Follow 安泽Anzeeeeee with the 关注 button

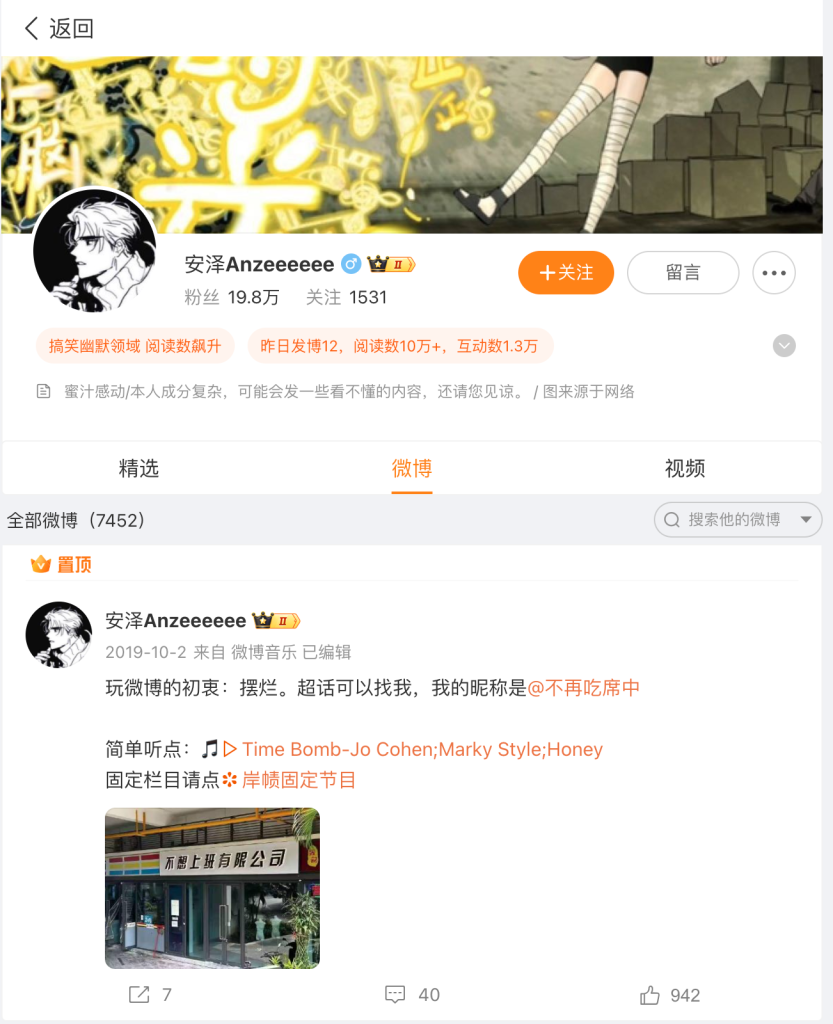[566, 272]
